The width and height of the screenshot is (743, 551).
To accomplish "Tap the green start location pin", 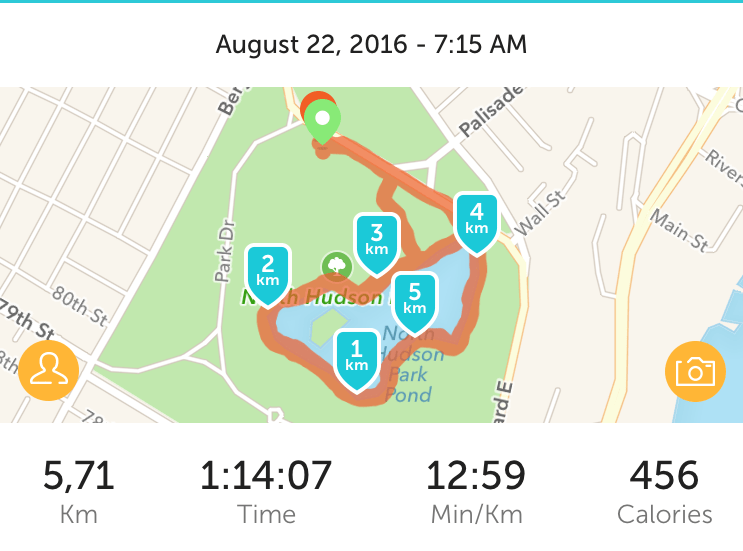I will pyautogui.click(x=323, y=123).
